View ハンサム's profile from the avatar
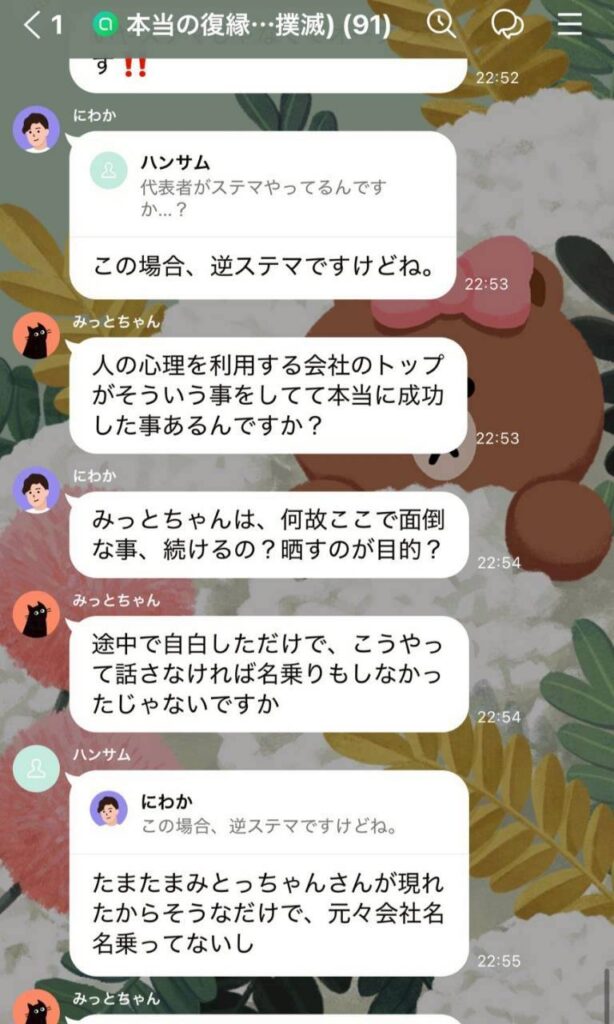Viewport: 614px width, 1024px height. [36, 768]
